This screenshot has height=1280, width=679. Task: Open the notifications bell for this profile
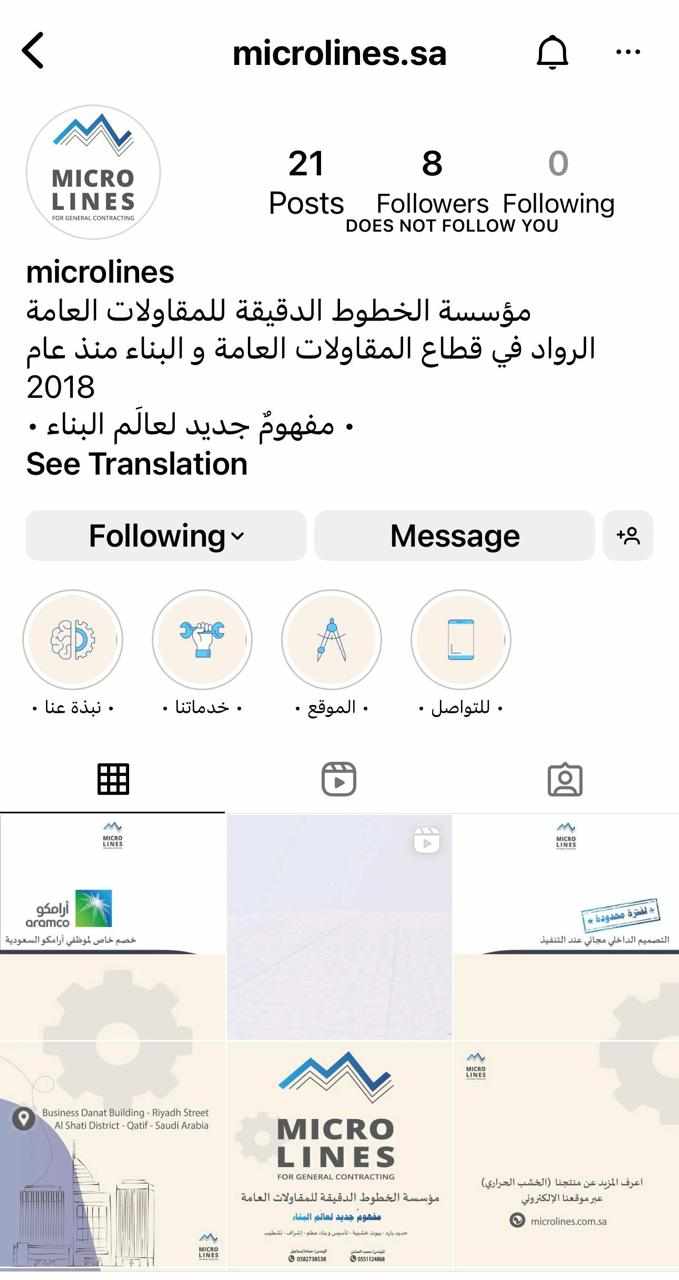pyautogui.click(x=552, y=52)
